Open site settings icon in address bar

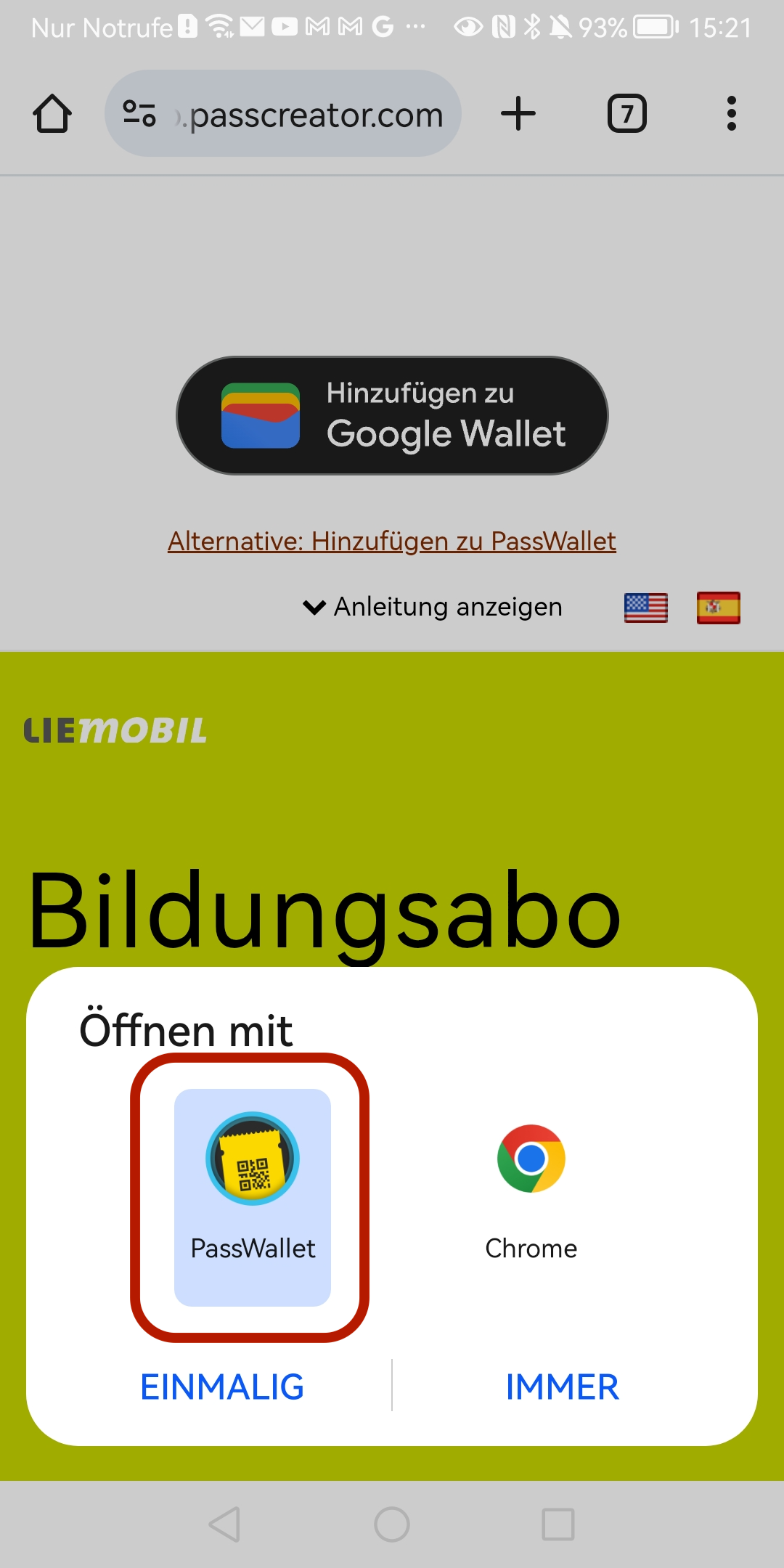tap(139, 114)
